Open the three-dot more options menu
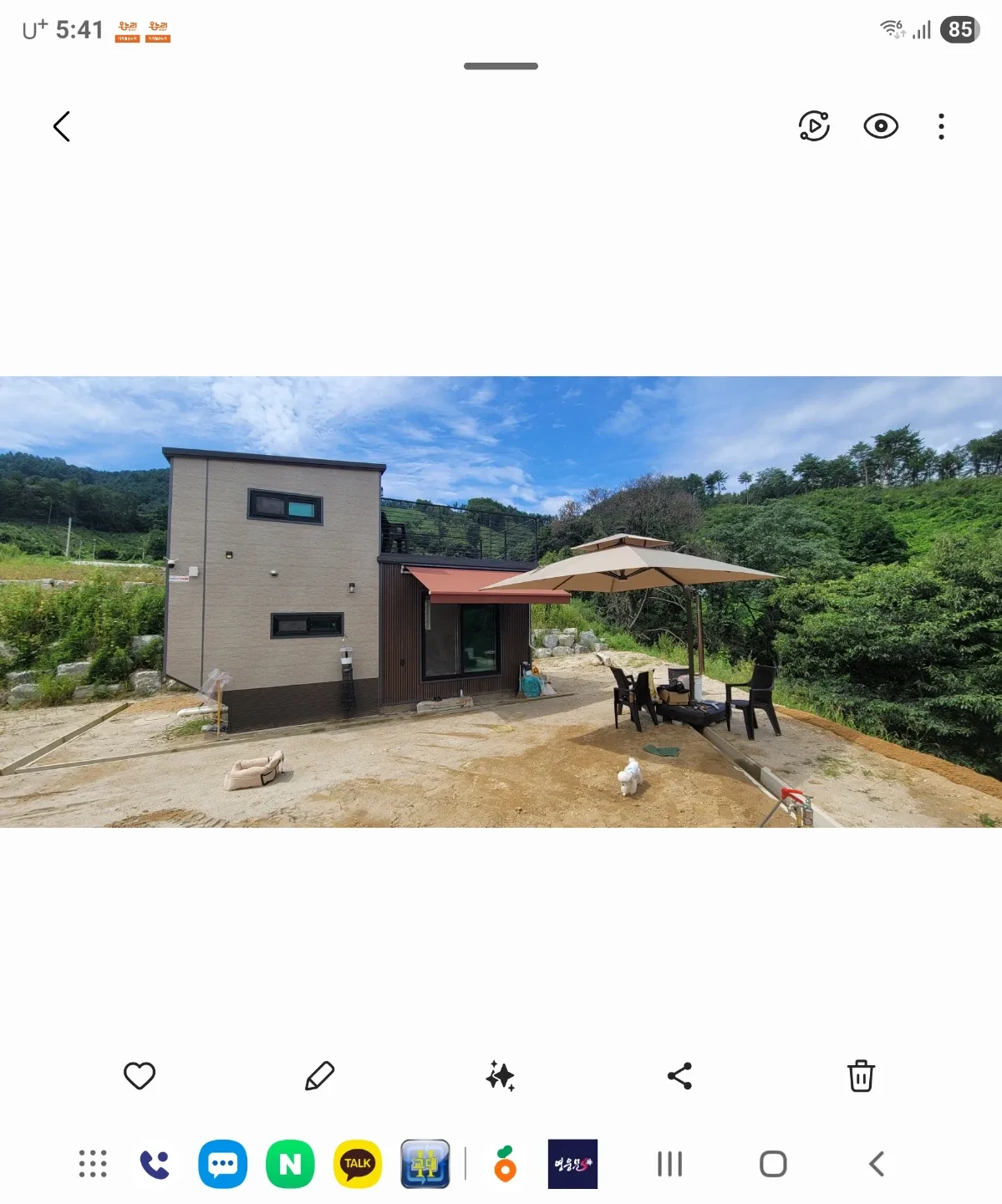 (x=941, y=127)
